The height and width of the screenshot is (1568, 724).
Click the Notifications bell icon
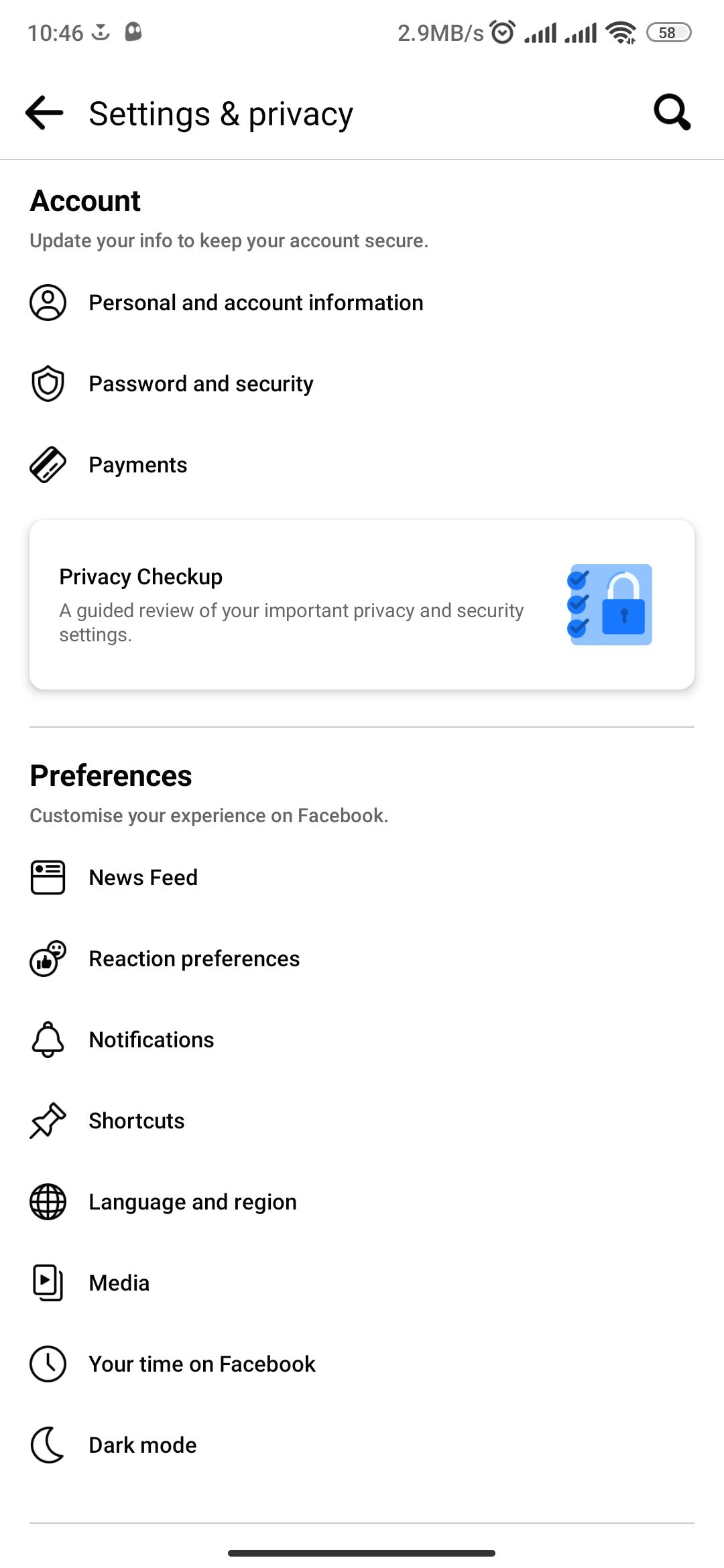tap(47, 1039)
